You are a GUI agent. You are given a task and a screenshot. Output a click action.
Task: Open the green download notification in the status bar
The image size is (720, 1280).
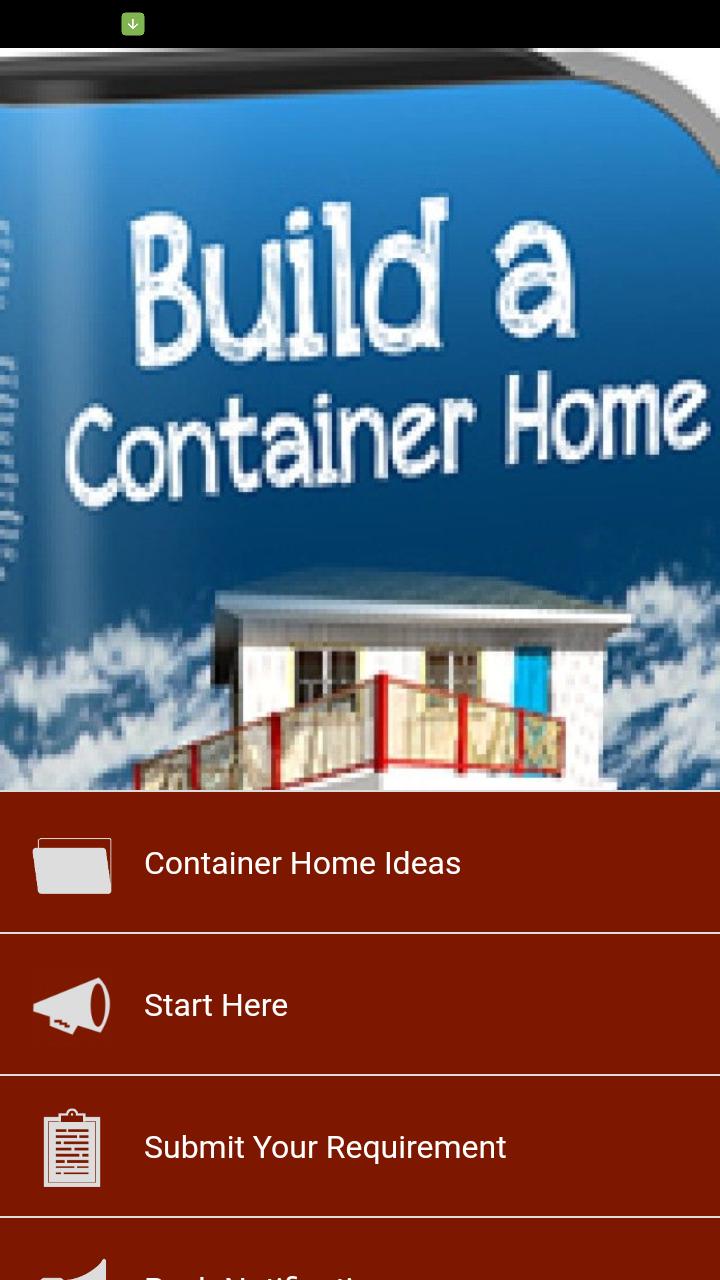pyautogui.click(x=133, y=23)
